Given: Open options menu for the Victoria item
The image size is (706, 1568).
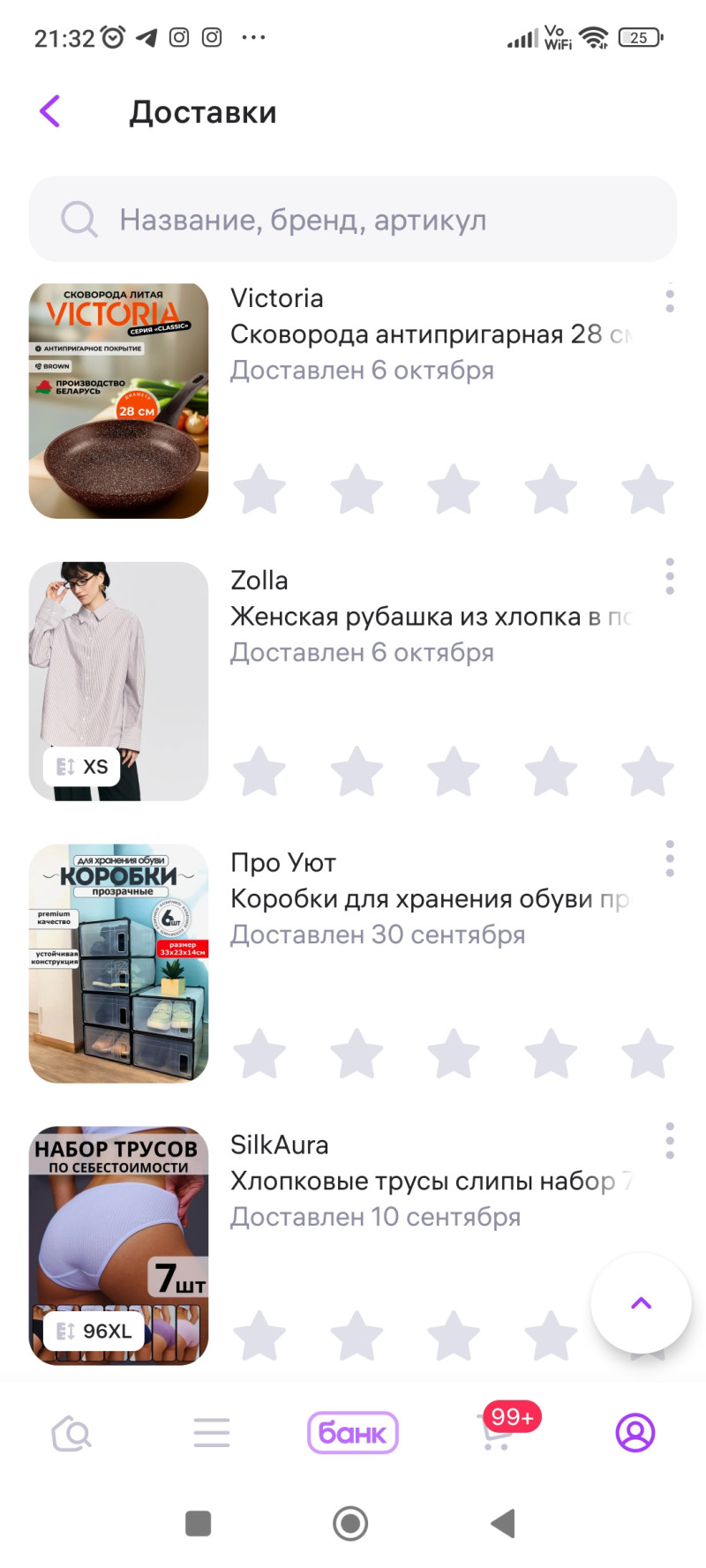Looking at the screenshot, I should click(x=670, y=298).
